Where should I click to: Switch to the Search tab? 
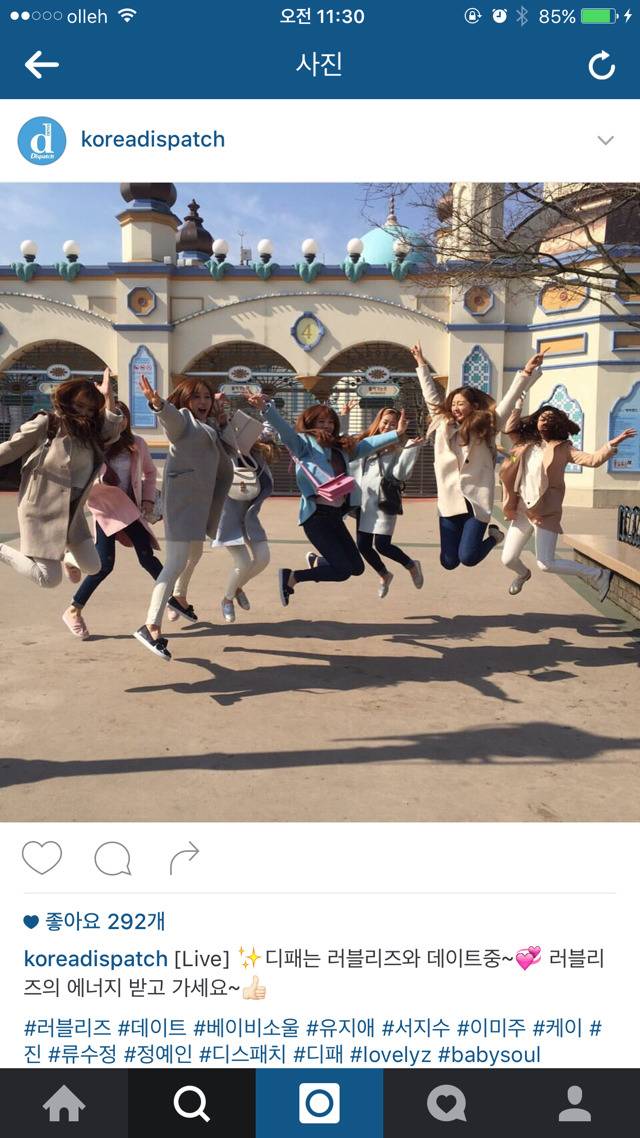192,1103
